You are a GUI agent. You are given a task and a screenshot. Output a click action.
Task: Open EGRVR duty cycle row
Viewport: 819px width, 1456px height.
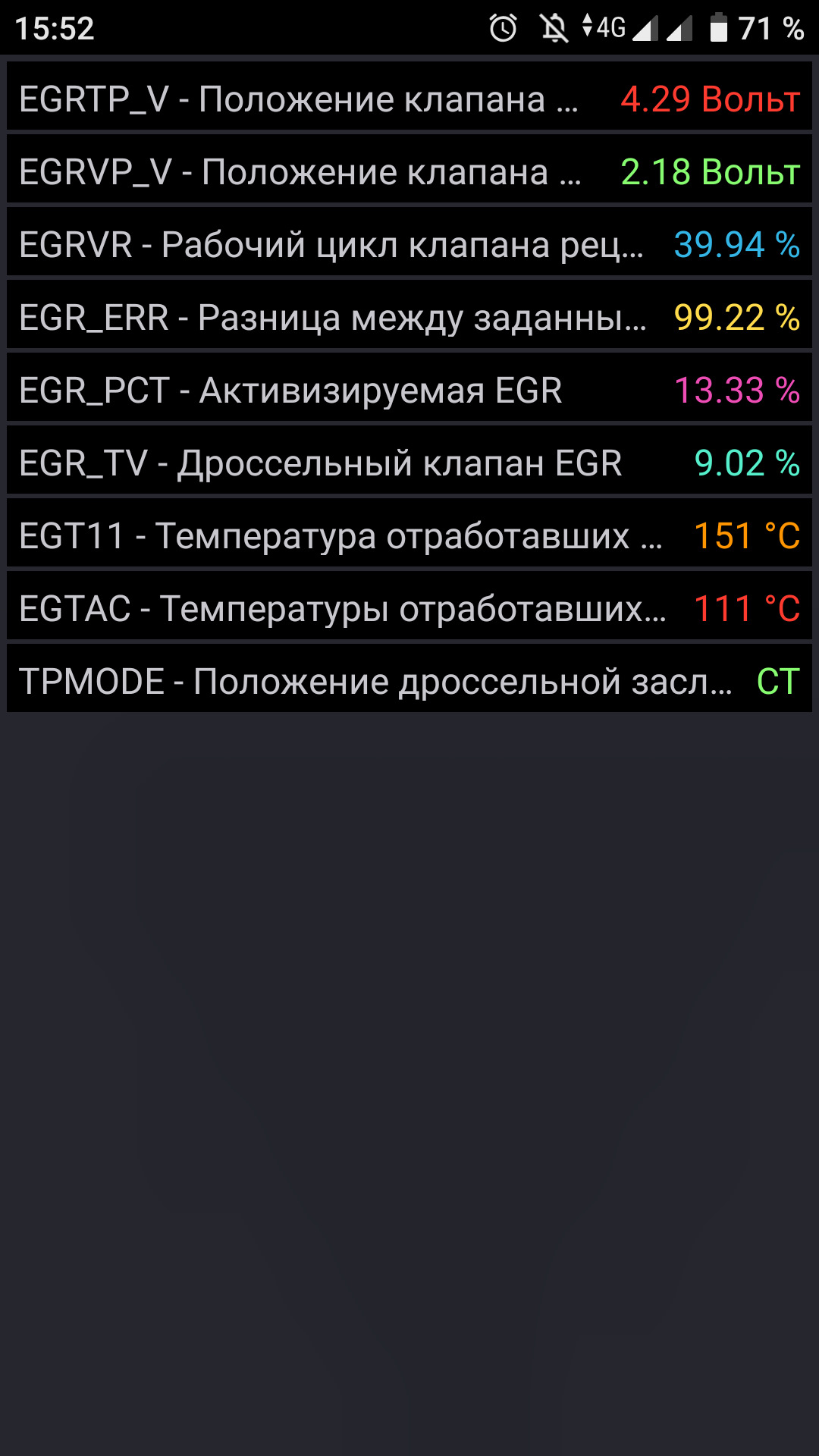pyautogui.click(x=409, y=244)
